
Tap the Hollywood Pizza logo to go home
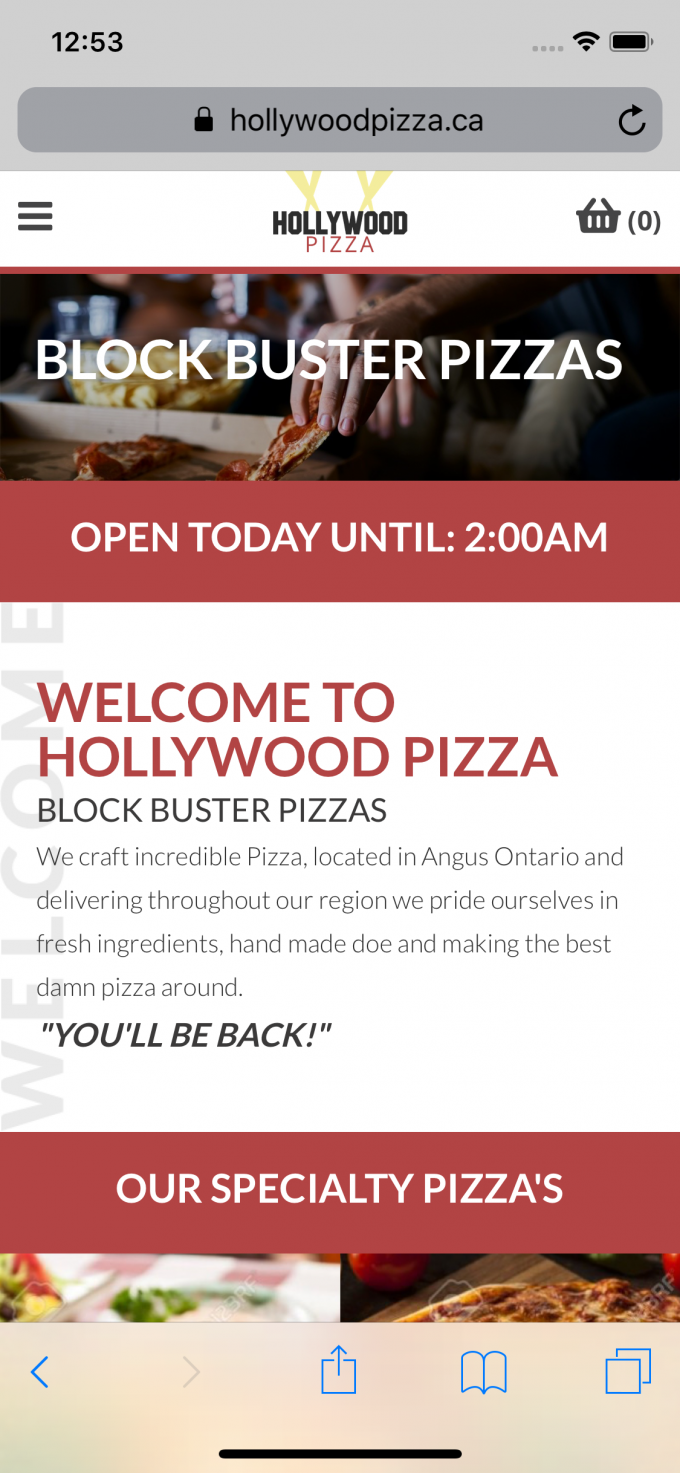340,222
